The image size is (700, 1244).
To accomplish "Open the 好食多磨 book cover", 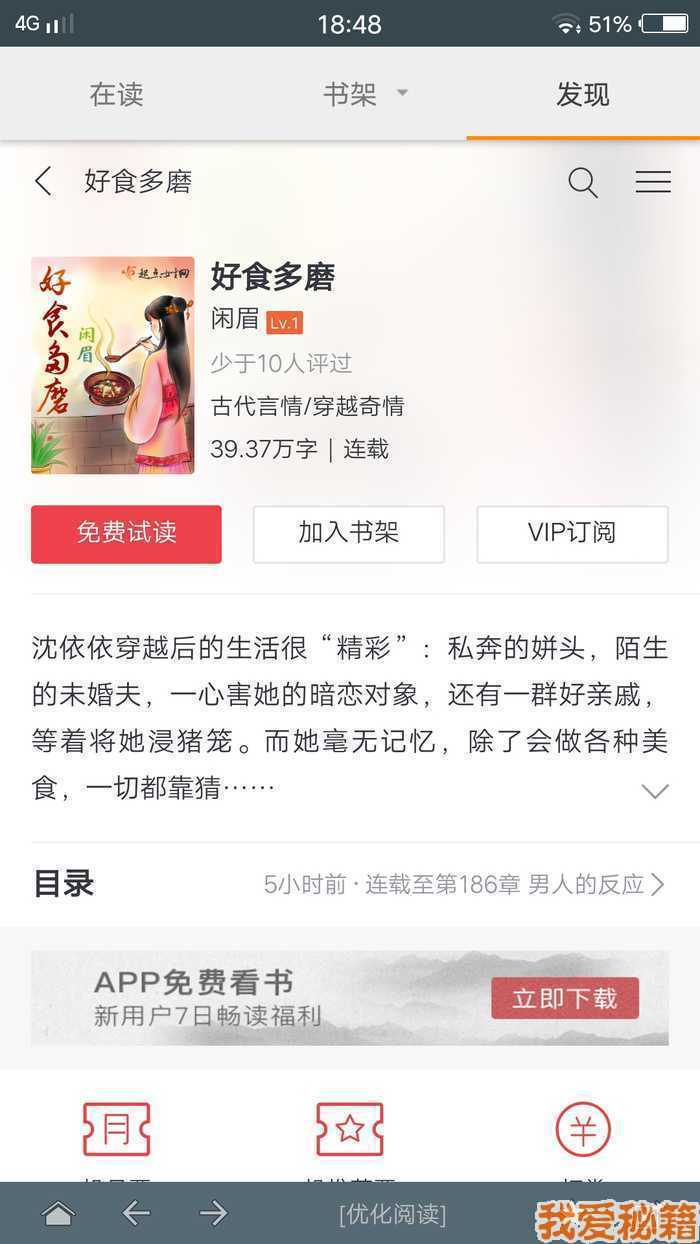I will pyautogui.click(x=113, y=365).
